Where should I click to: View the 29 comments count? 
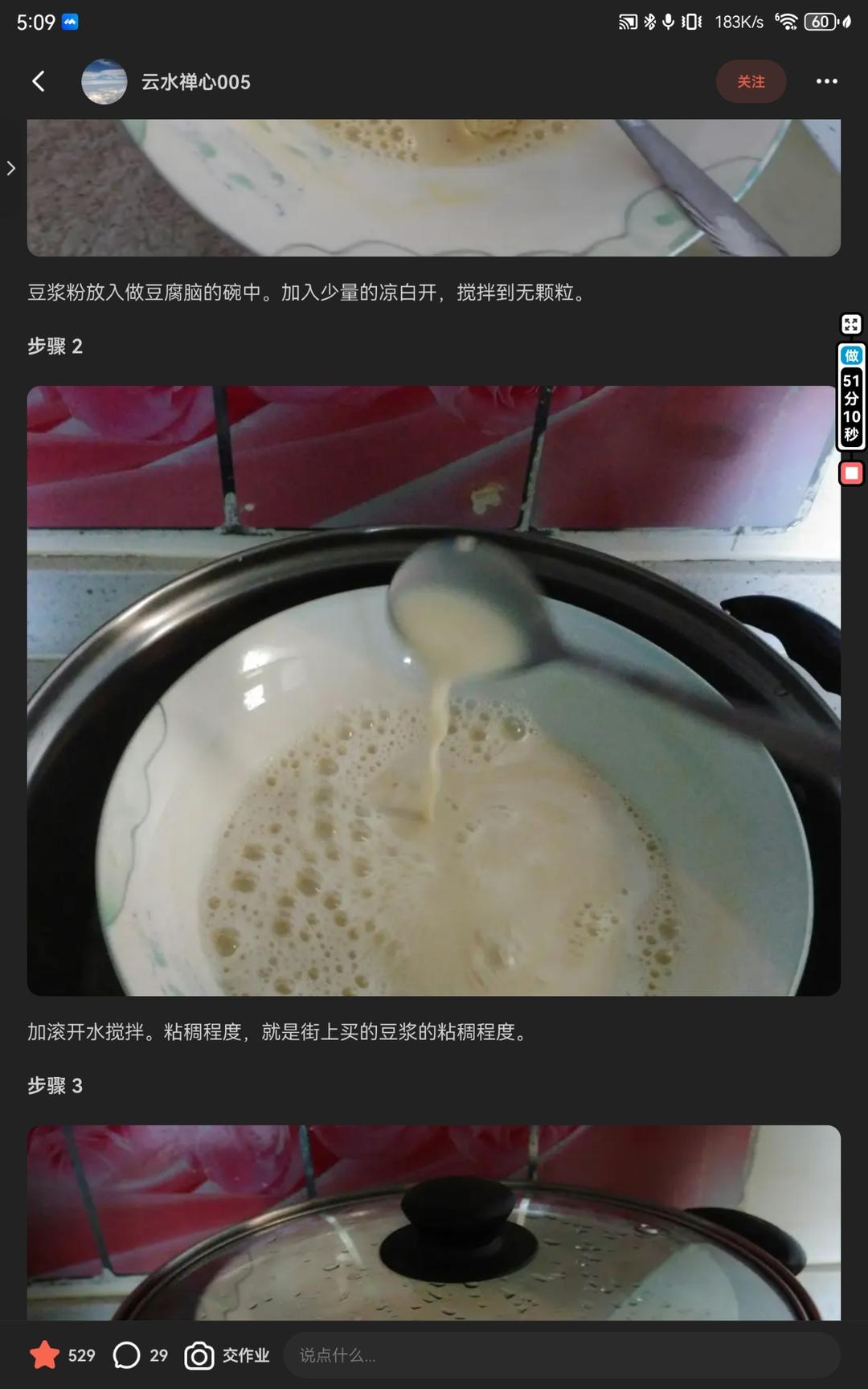click(158, 1355)
